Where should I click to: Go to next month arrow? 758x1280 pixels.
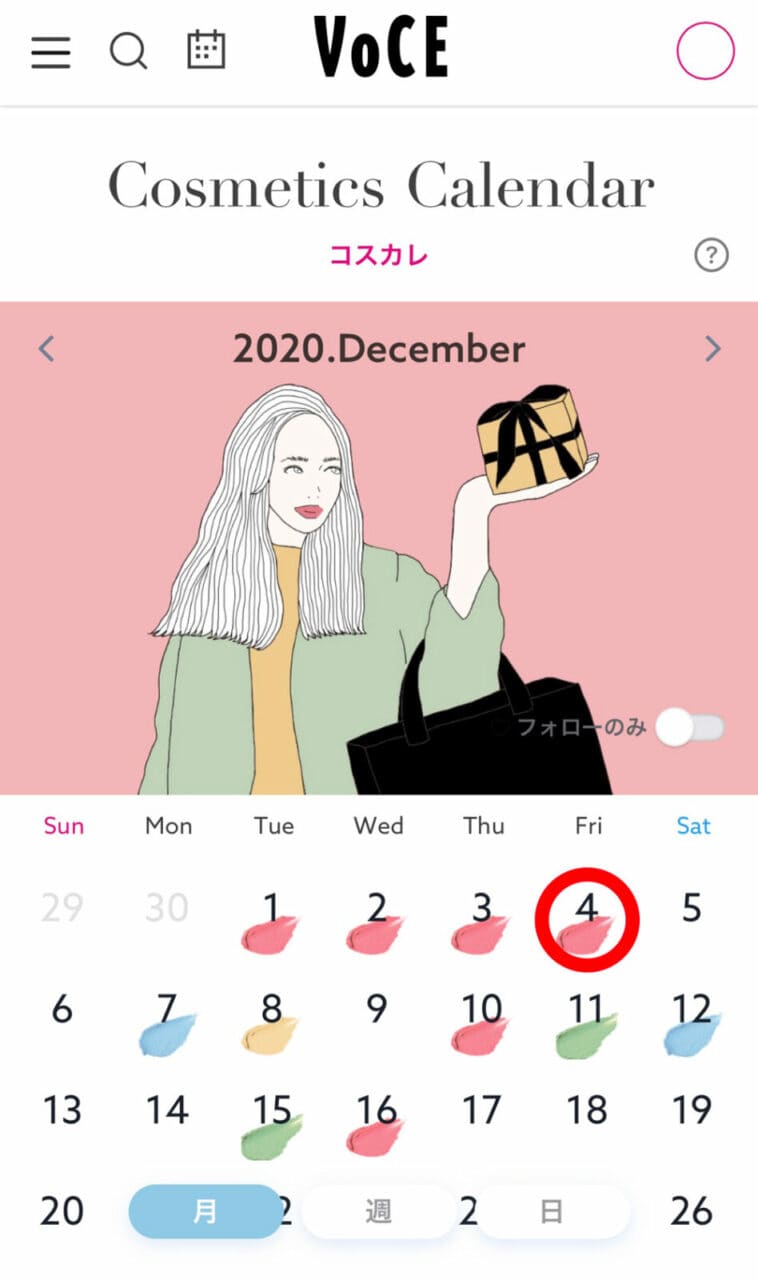[712, 349]
